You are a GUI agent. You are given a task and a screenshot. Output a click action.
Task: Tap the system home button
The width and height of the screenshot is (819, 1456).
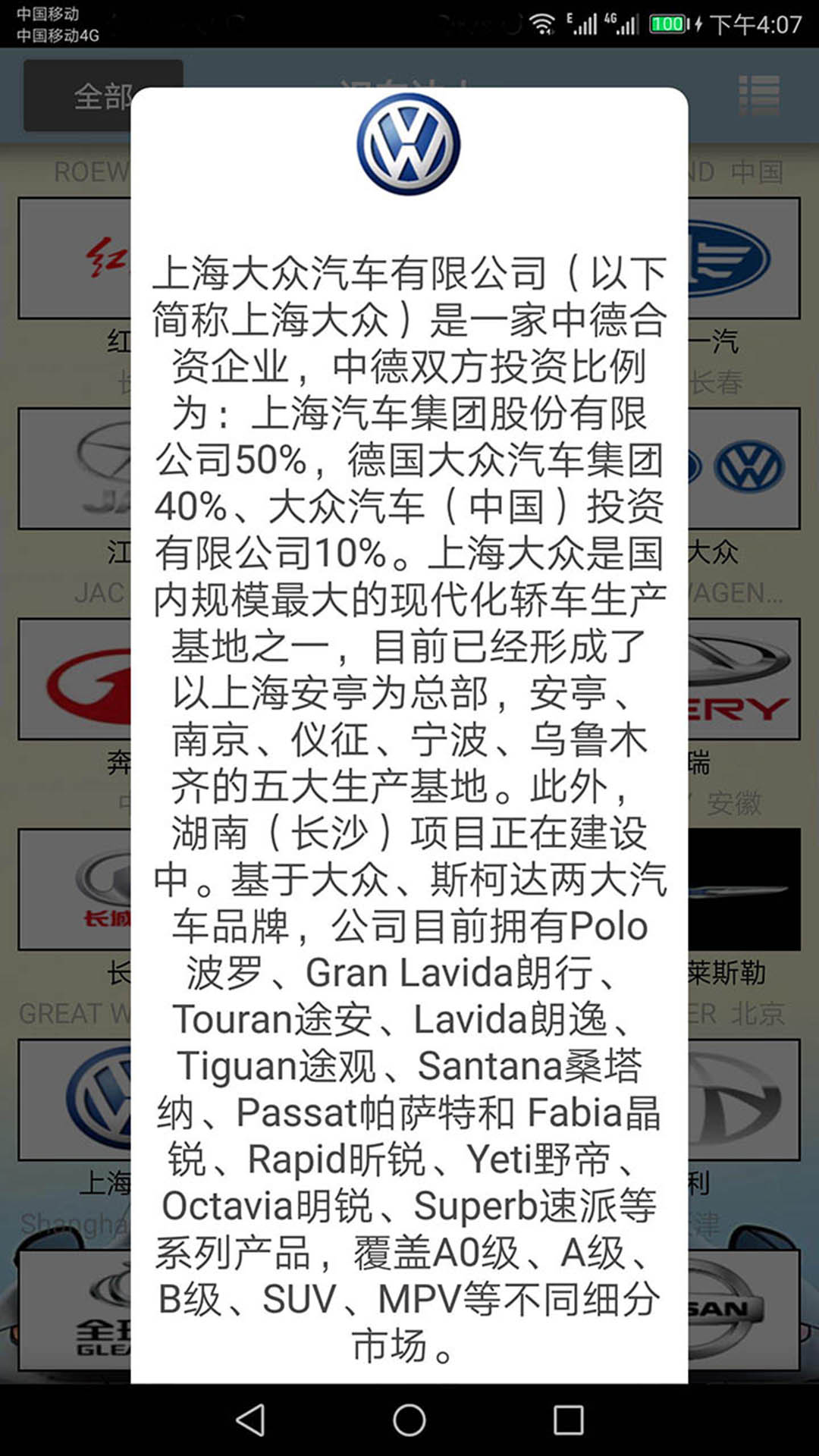pos(409,1420)
